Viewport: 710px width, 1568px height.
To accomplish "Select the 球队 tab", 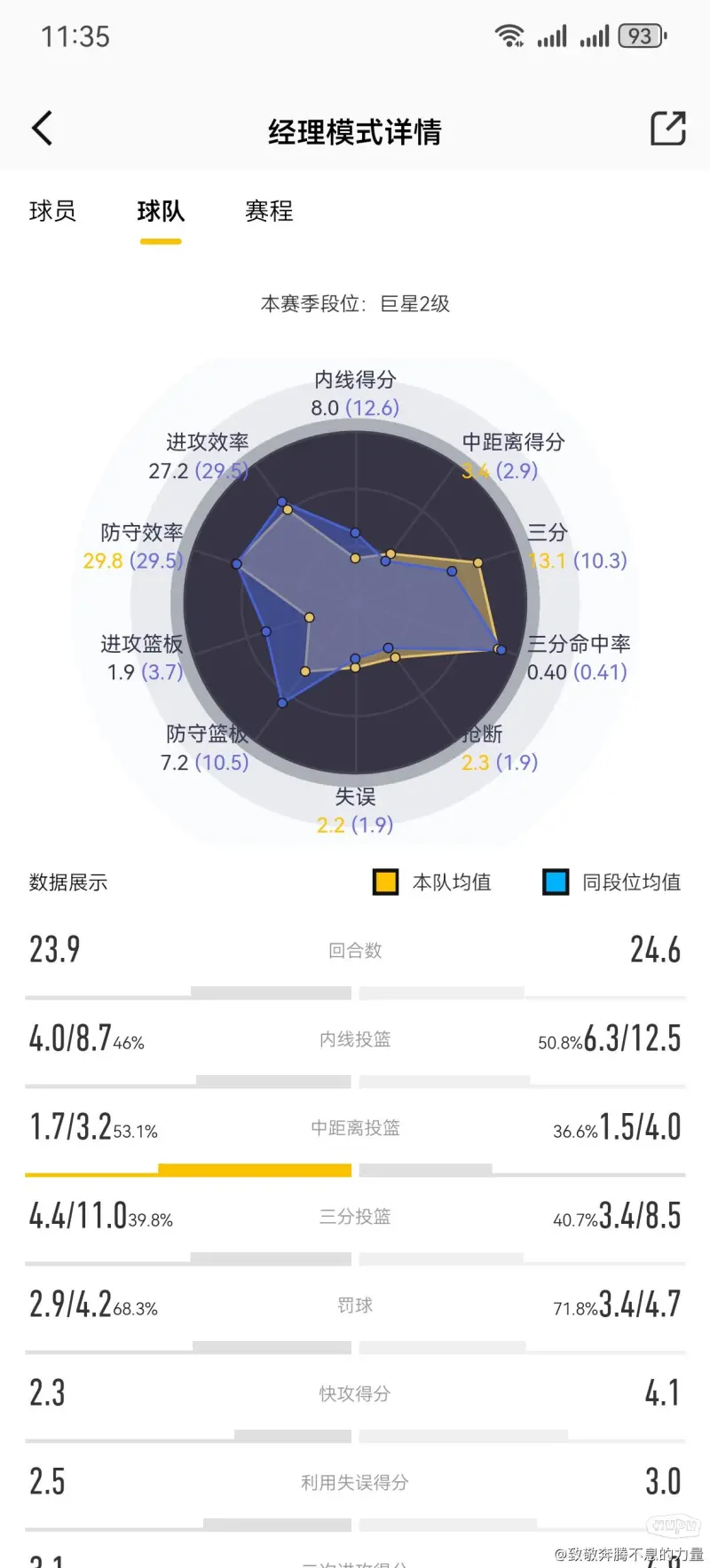I will pos(161,211).
